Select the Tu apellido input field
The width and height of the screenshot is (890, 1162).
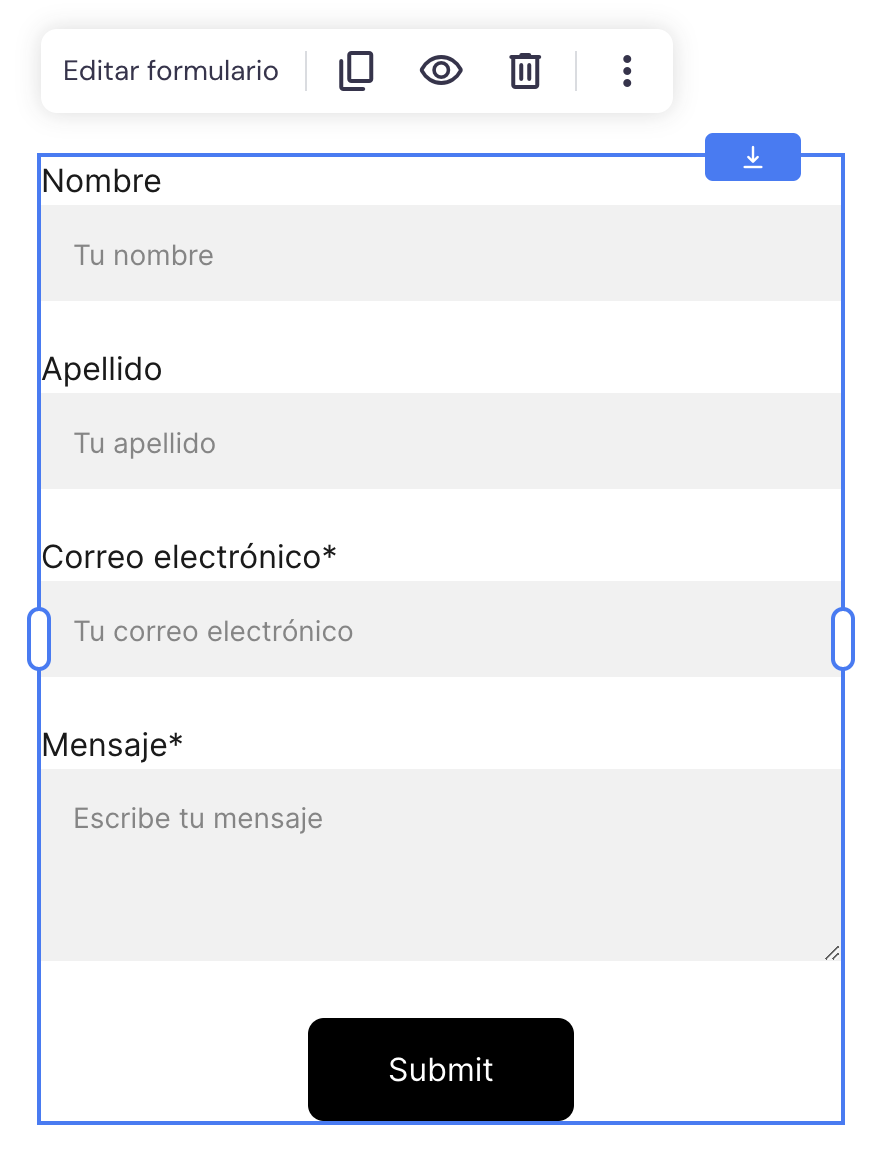440,441
